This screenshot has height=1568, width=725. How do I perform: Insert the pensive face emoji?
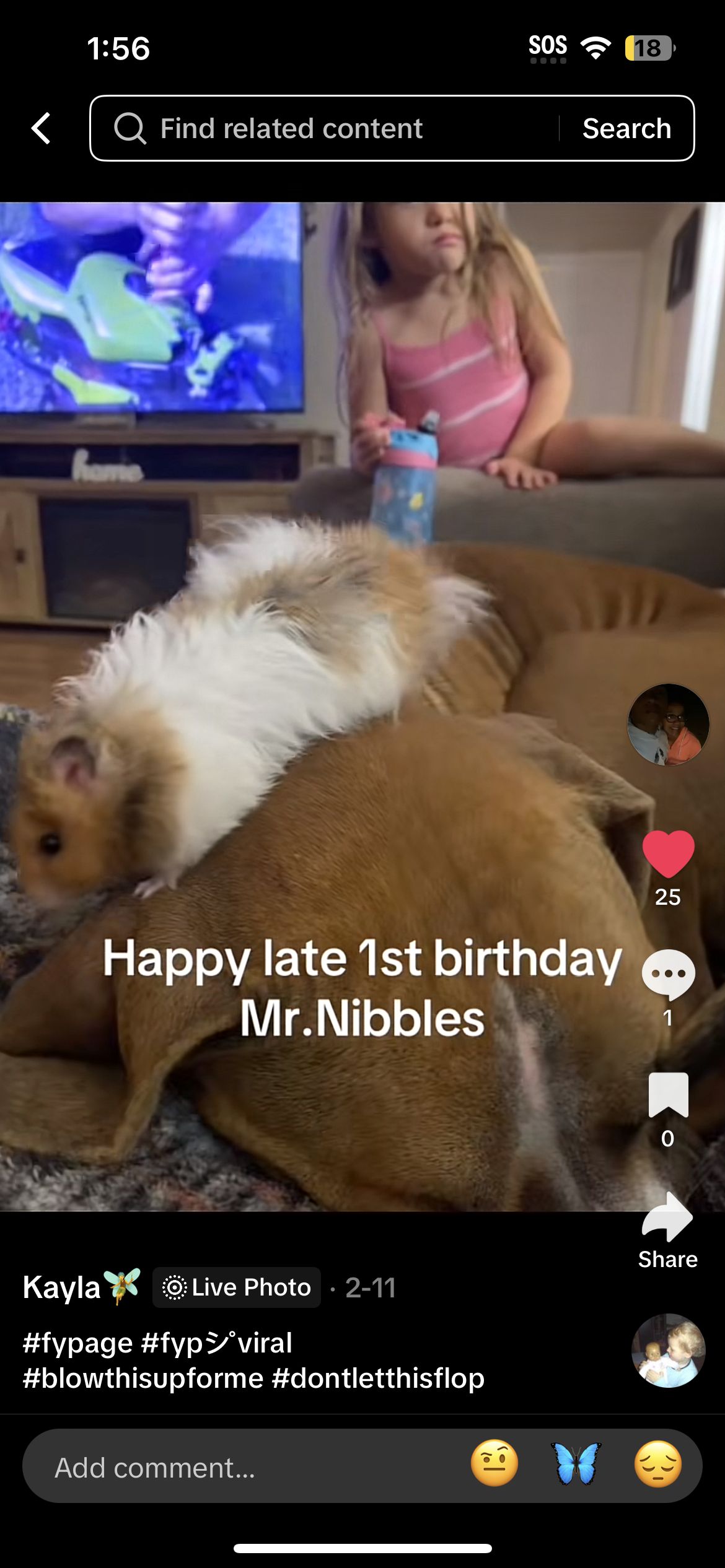657,1464
